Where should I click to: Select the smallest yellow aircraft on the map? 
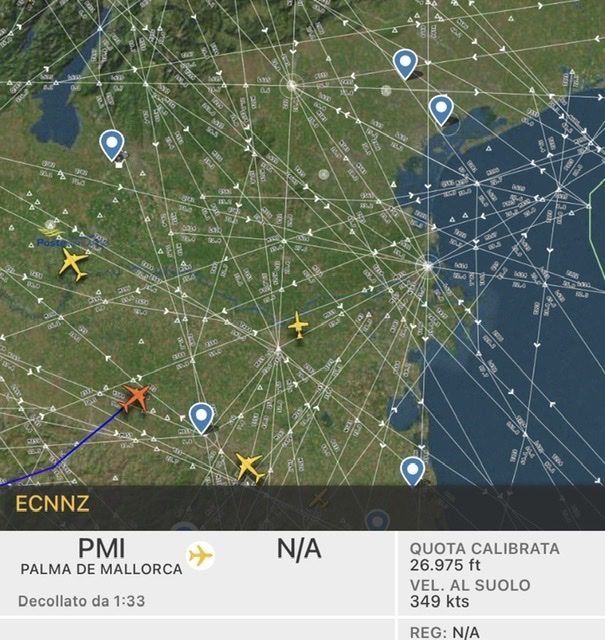pyautogui.click(x=298, y=325)
